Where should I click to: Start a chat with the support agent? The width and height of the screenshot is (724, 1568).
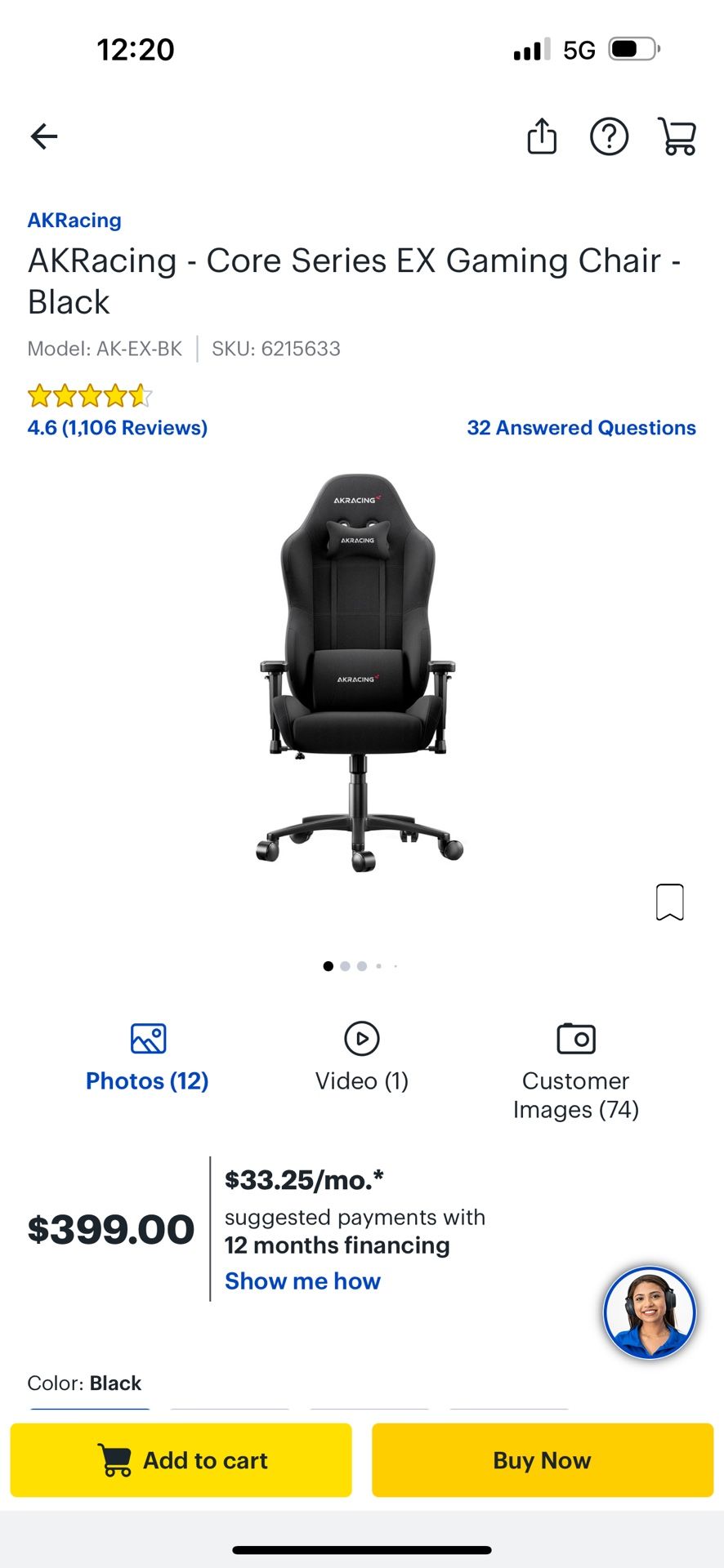coord(649,1312)
